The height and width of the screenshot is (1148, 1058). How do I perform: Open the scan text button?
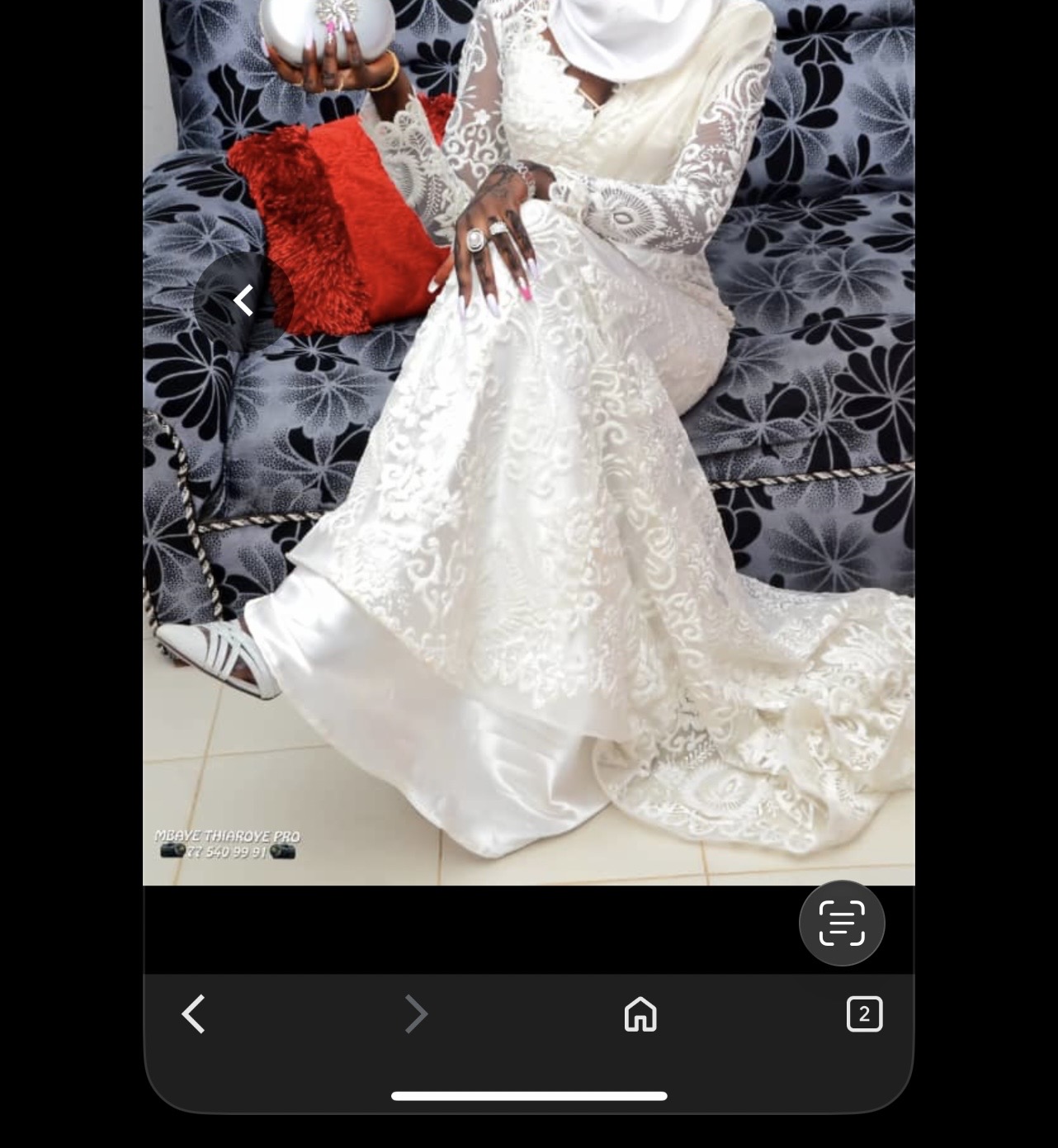841,923
